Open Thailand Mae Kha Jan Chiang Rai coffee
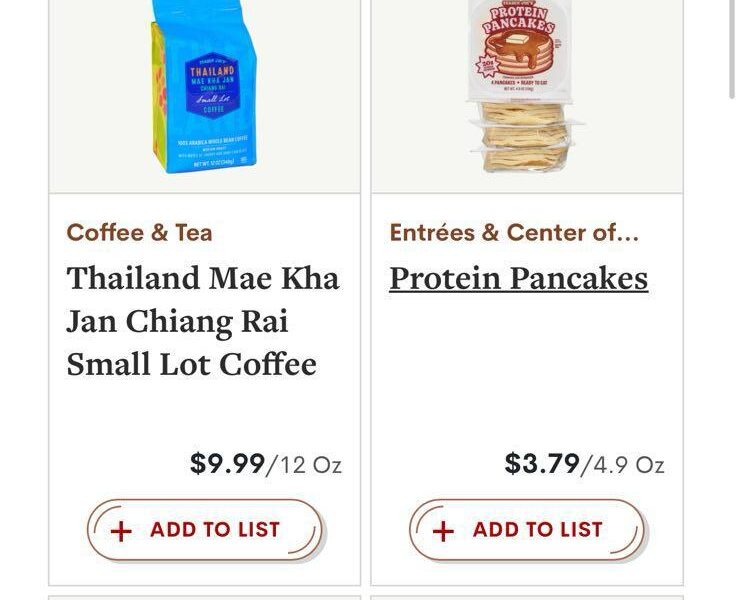This screenshot has width=740, height=600. [203, 320]
